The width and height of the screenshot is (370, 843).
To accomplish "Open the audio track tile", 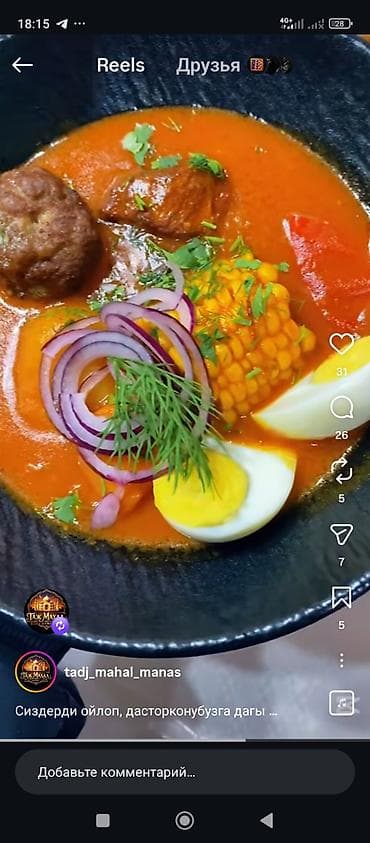I will click(341, 703).
